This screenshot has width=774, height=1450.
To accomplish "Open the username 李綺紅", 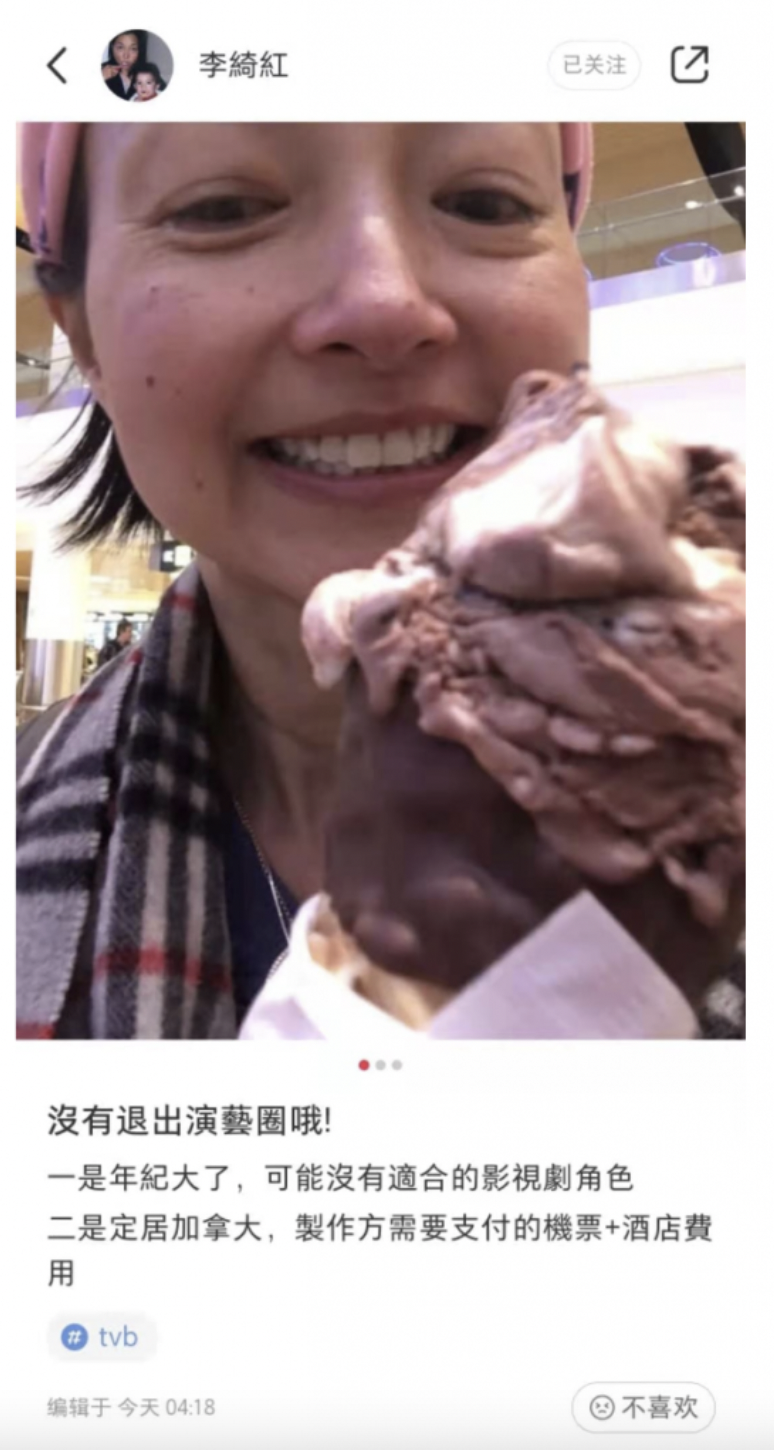I will pyautogui.click(x=245, y=66).
